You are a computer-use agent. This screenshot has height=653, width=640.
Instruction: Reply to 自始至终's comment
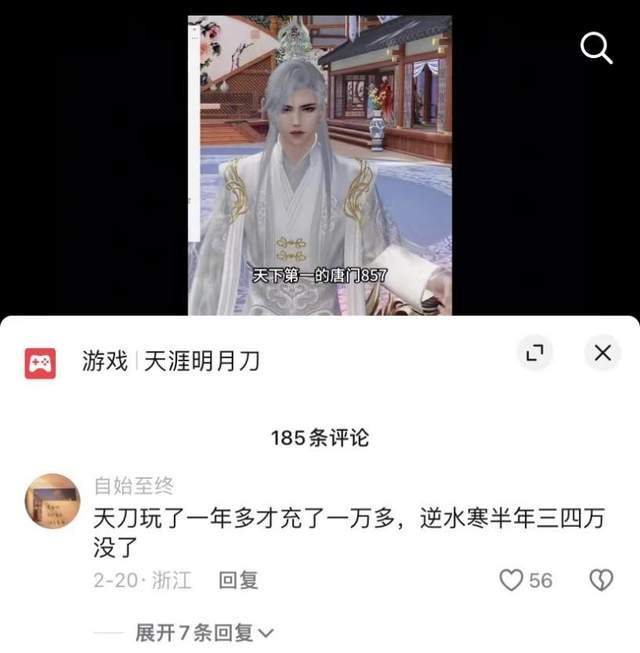[x=238, y=580]
